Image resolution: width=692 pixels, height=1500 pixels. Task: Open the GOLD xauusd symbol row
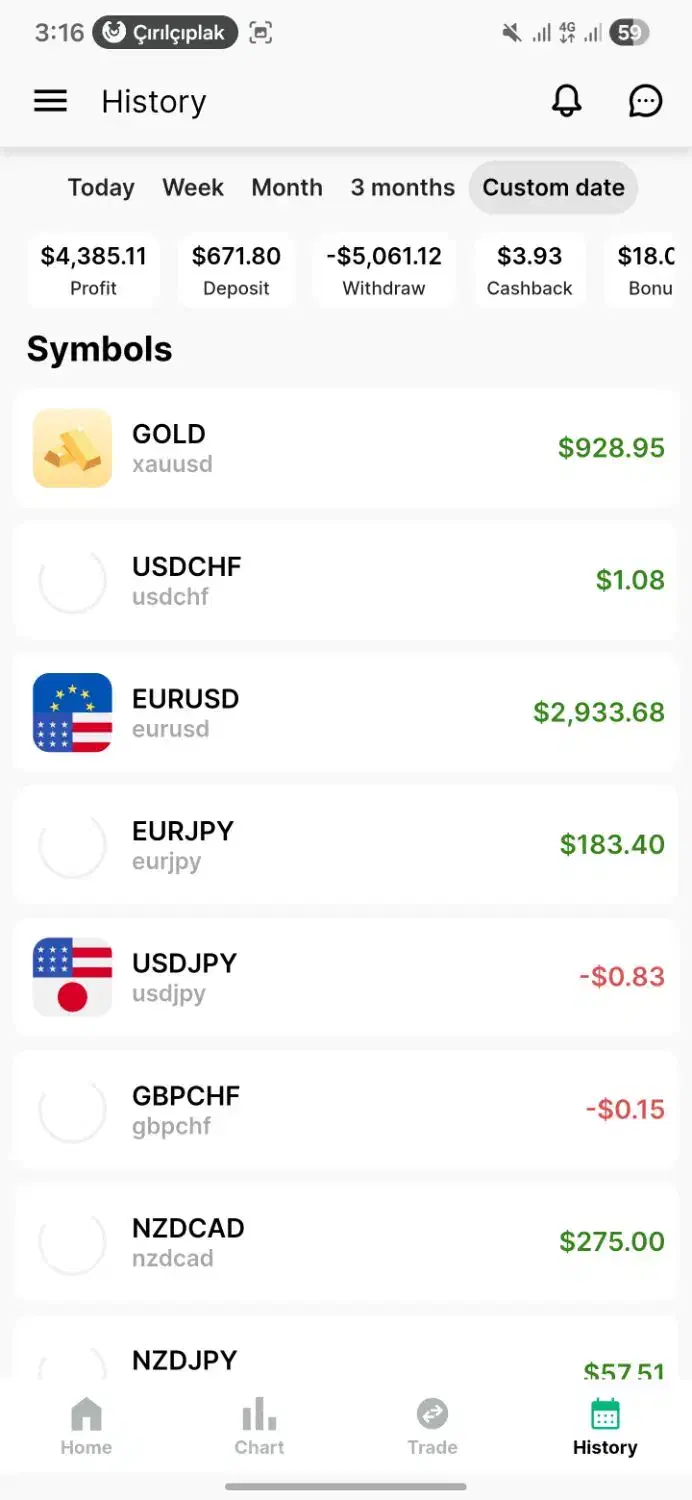point(345,448)
